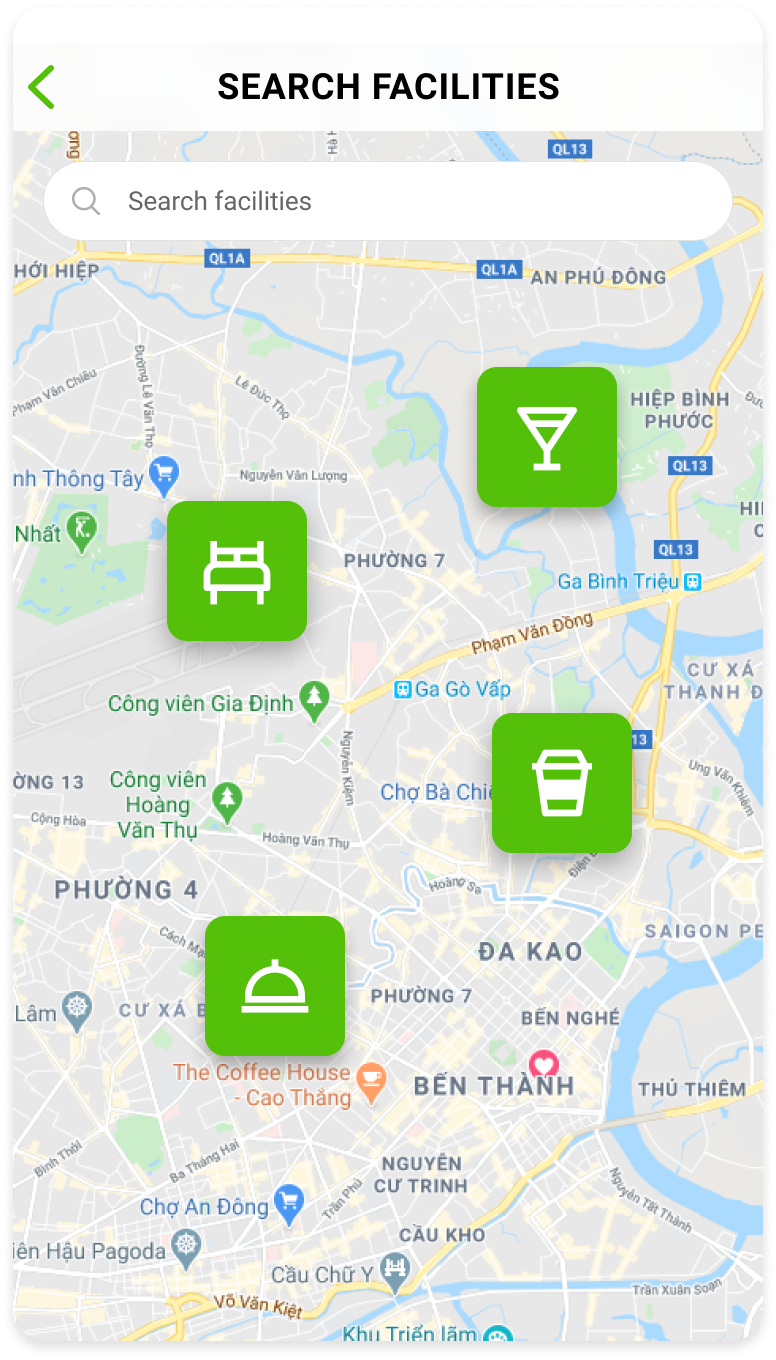Screen dimensions: 776x1360
Task: Open the bed accommodation marker
Action: click(x=237, y=571)
